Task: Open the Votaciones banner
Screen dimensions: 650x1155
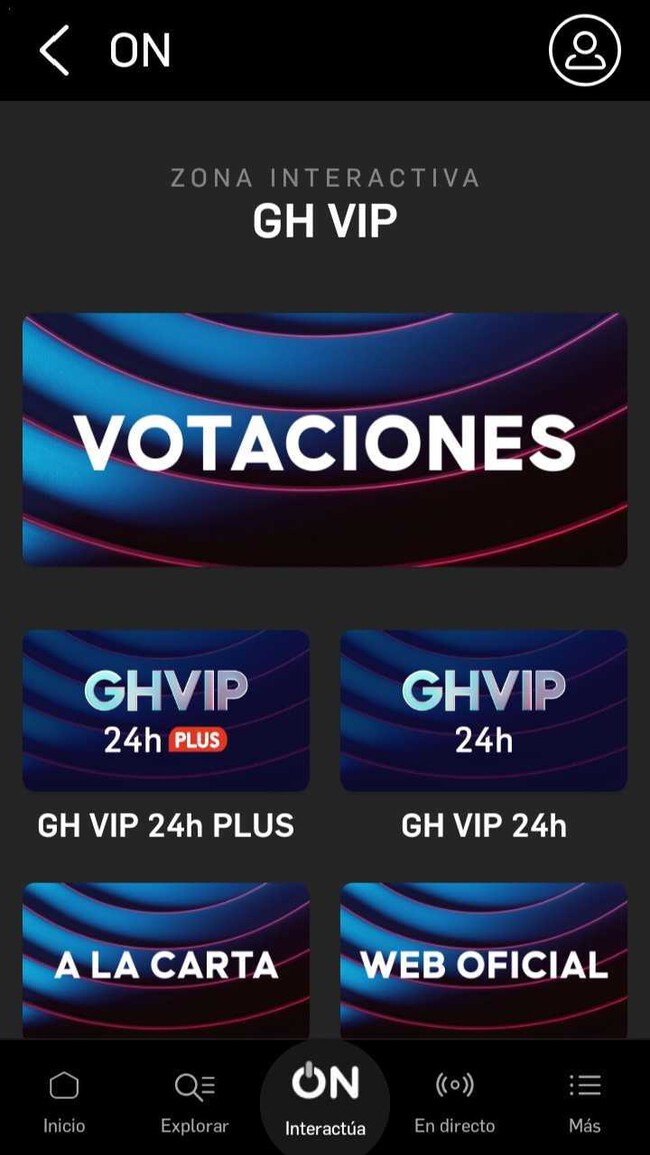Action: click(325, 440)
